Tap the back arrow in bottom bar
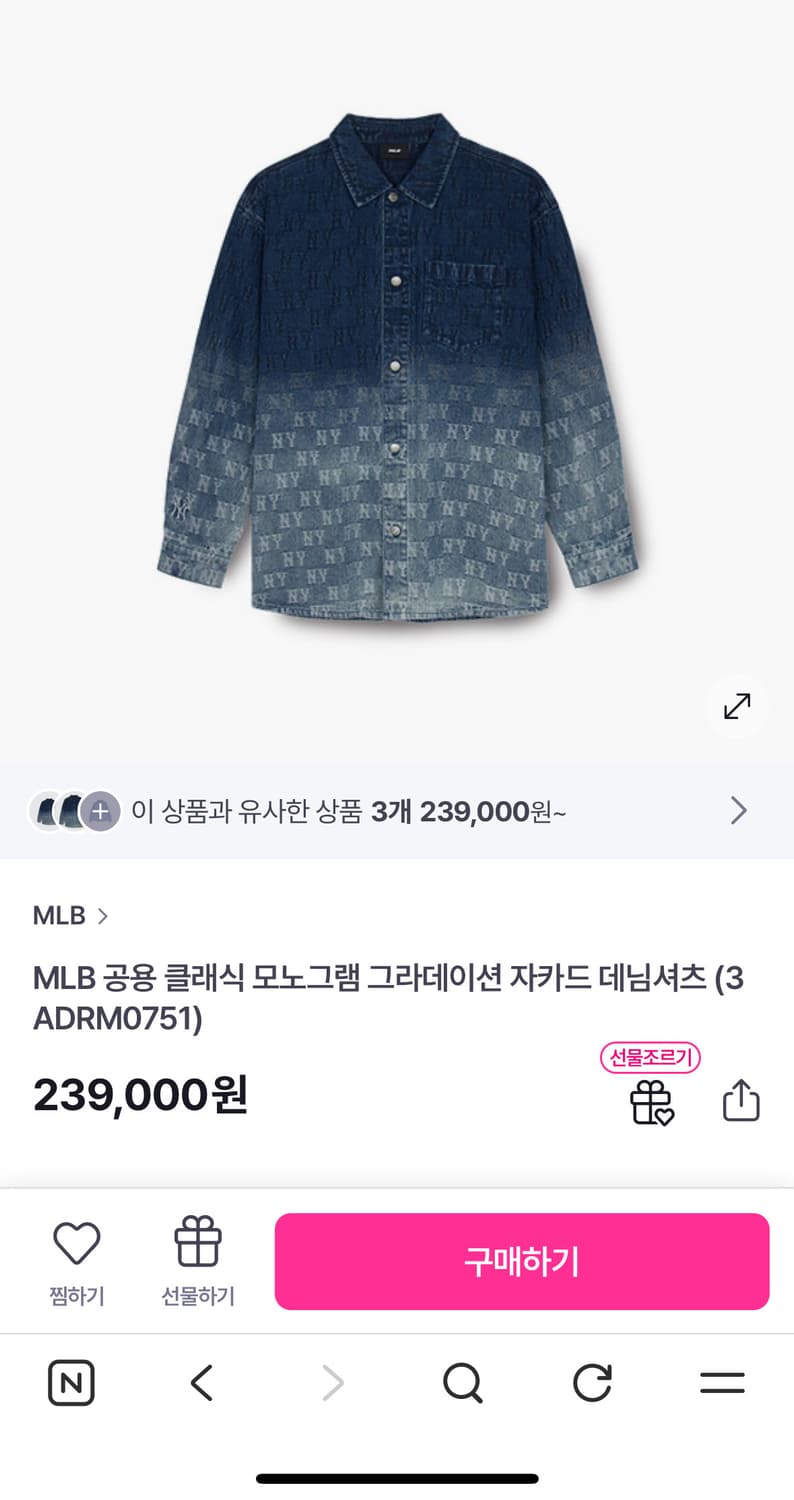 [201, 1384]
